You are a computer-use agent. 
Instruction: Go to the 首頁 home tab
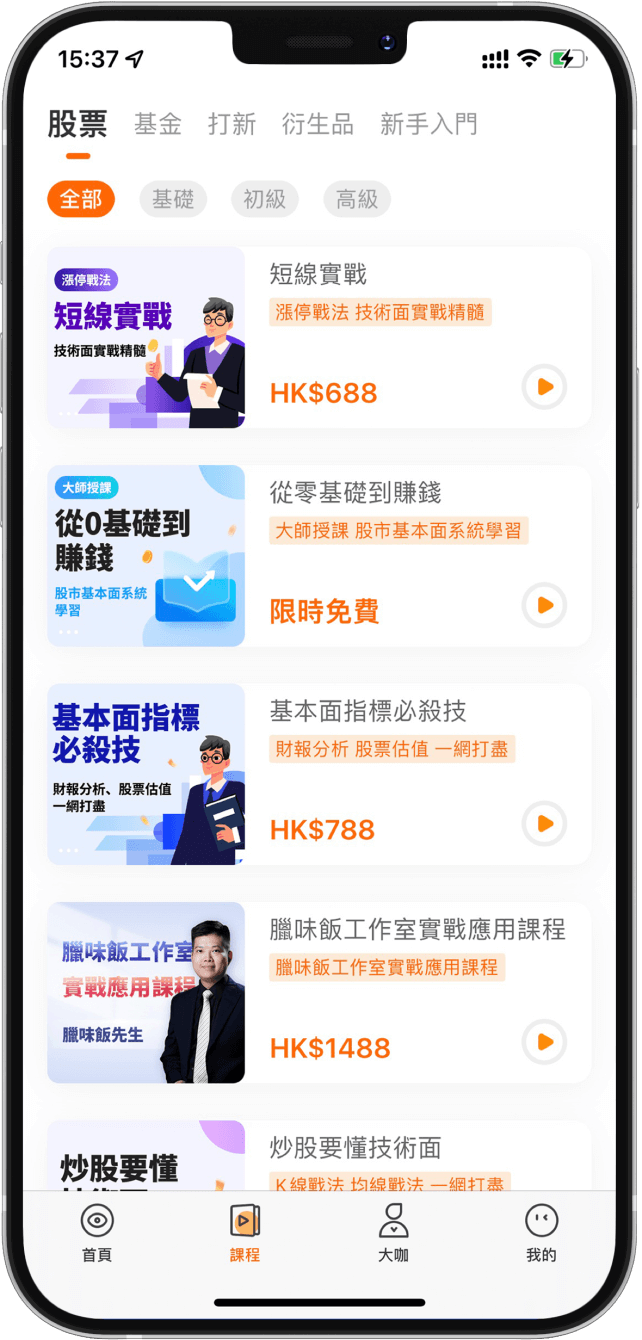pyautogui.click(x=97, y=1233)
